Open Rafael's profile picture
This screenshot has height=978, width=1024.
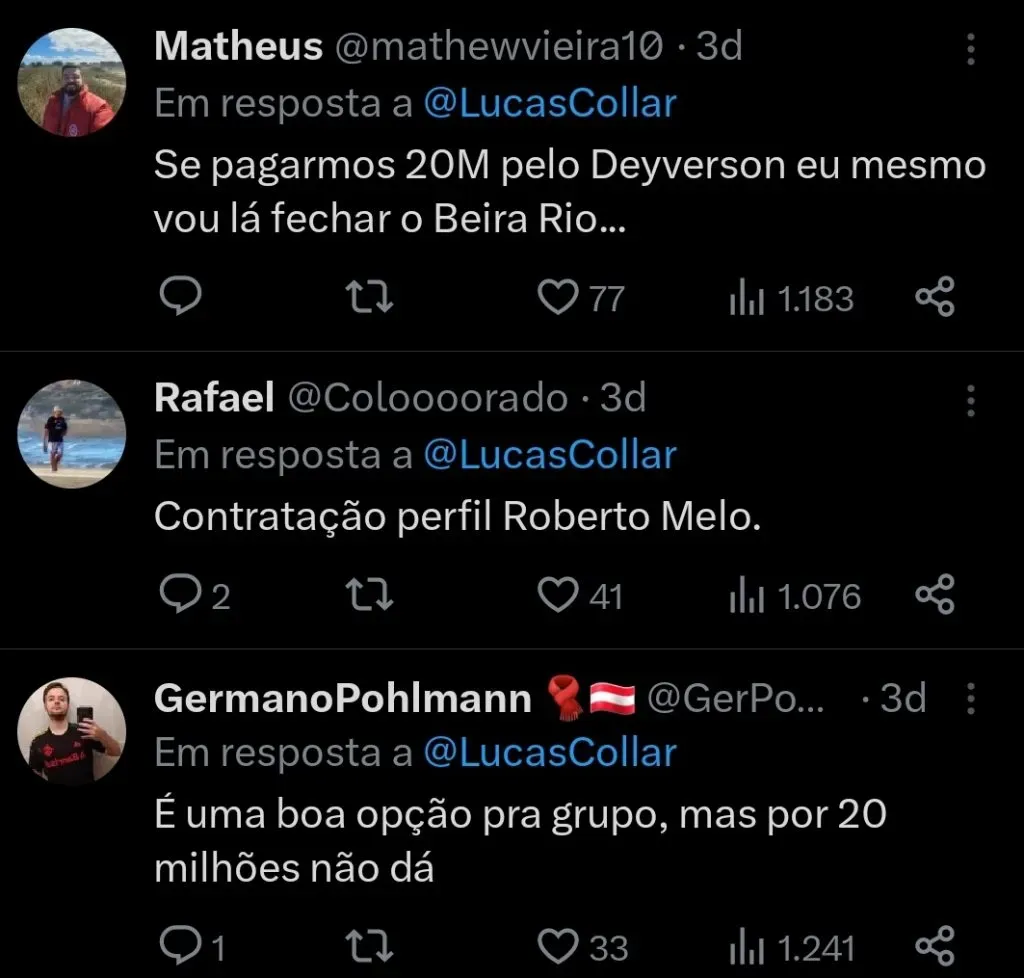(x=72, y=433)
